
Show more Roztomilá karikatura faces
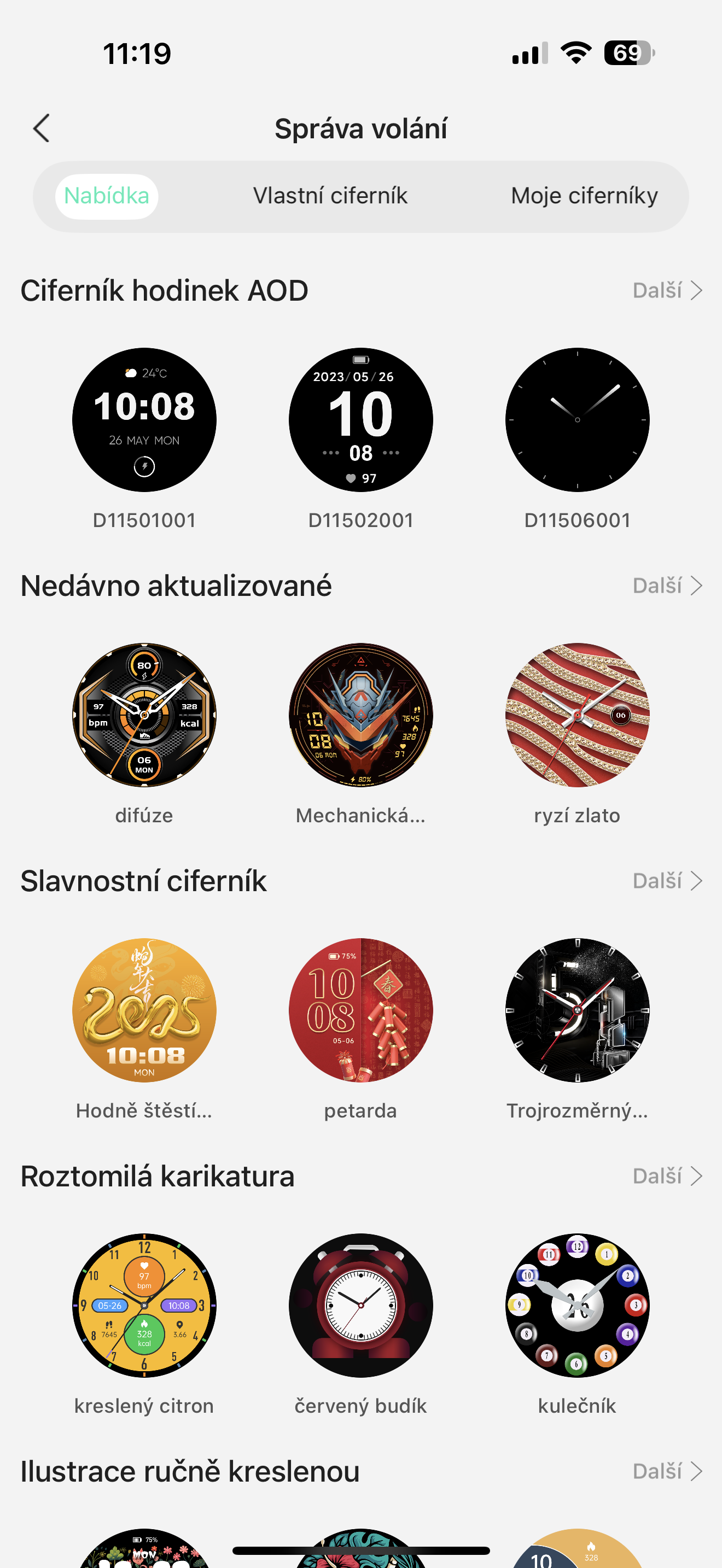tap(667, 1176)
